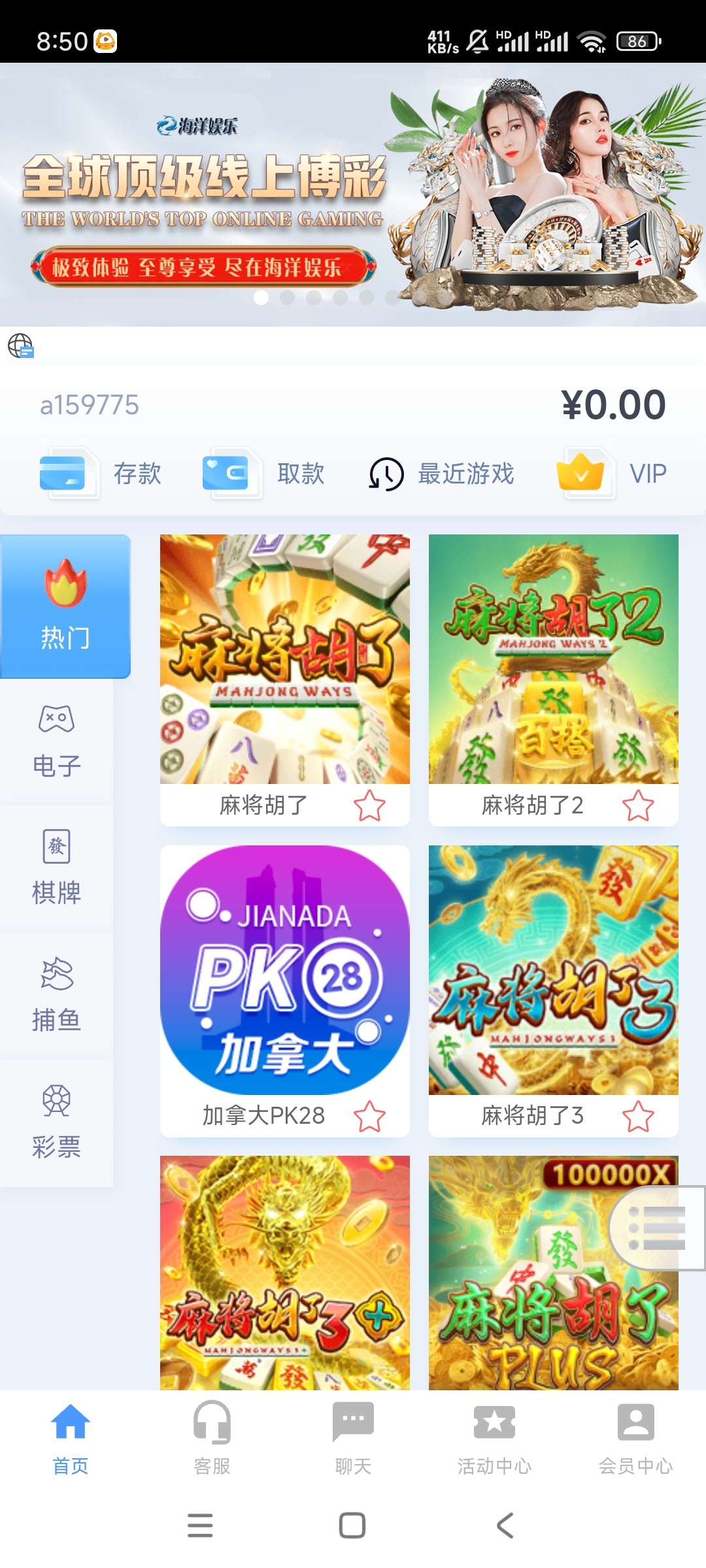The height and width of the screenshot is (1568, 706).
Task: Select the 棋牌 game category
Action: coord(57,868)
